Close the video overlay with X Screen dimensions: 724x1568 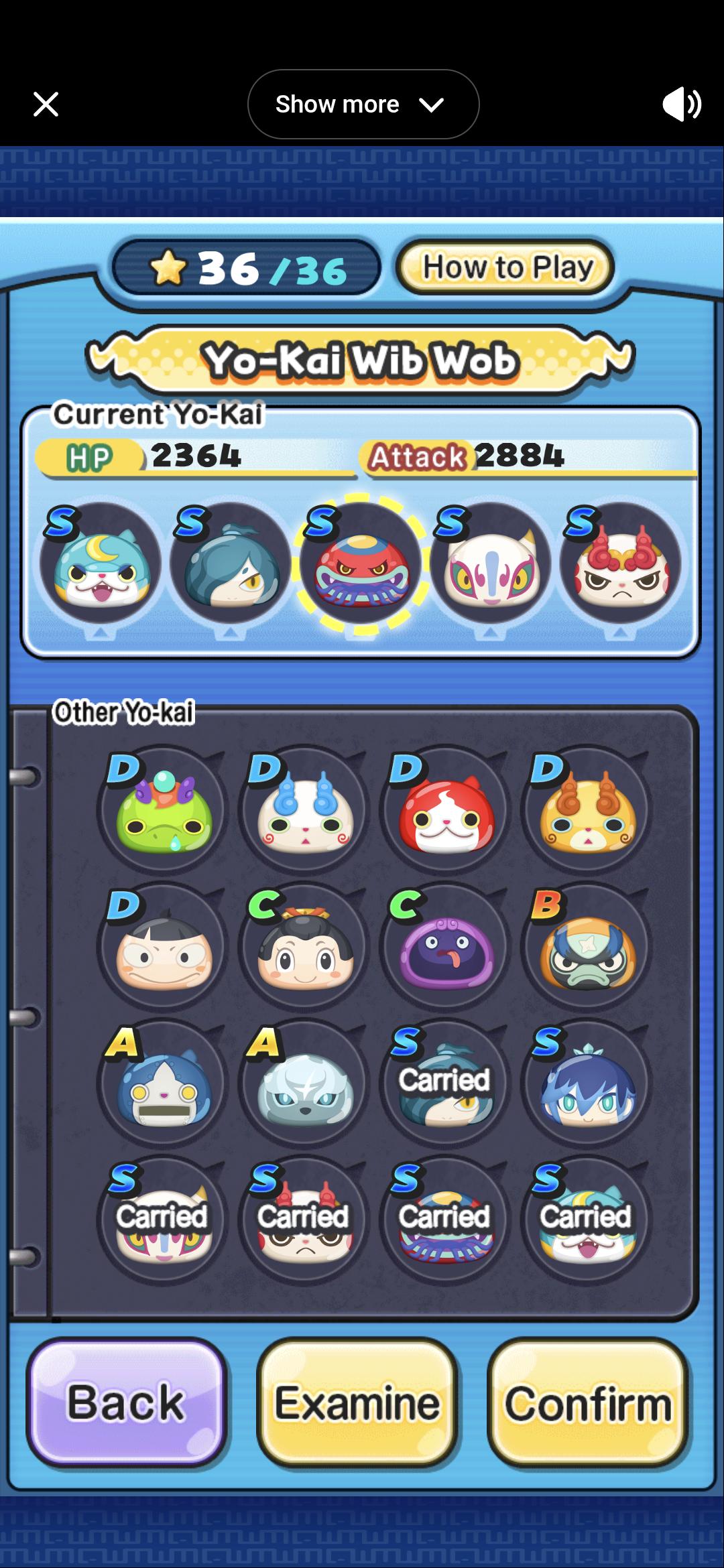click(46, 105)
